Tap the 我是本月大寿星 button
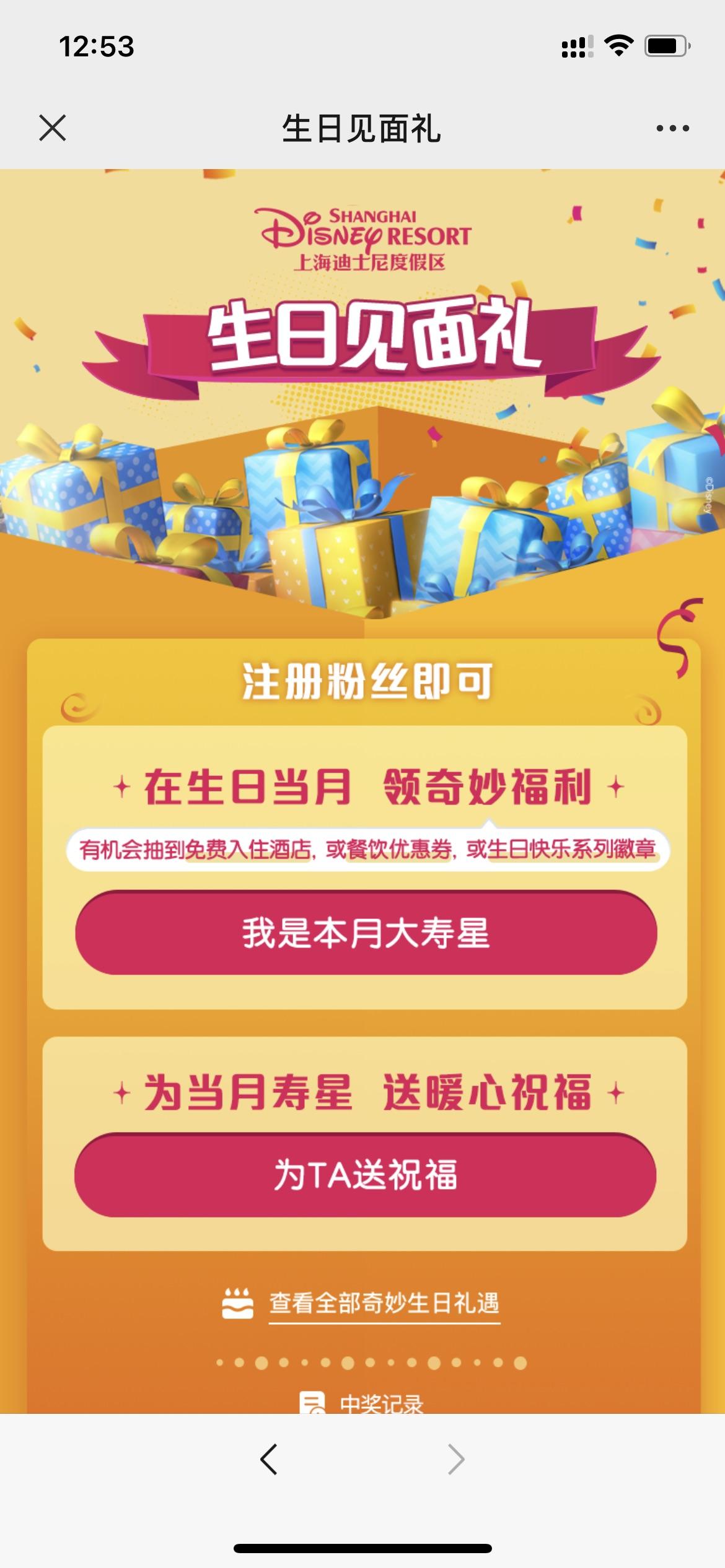This screenshot has width=725, height=1568. [x=366, y=933]
